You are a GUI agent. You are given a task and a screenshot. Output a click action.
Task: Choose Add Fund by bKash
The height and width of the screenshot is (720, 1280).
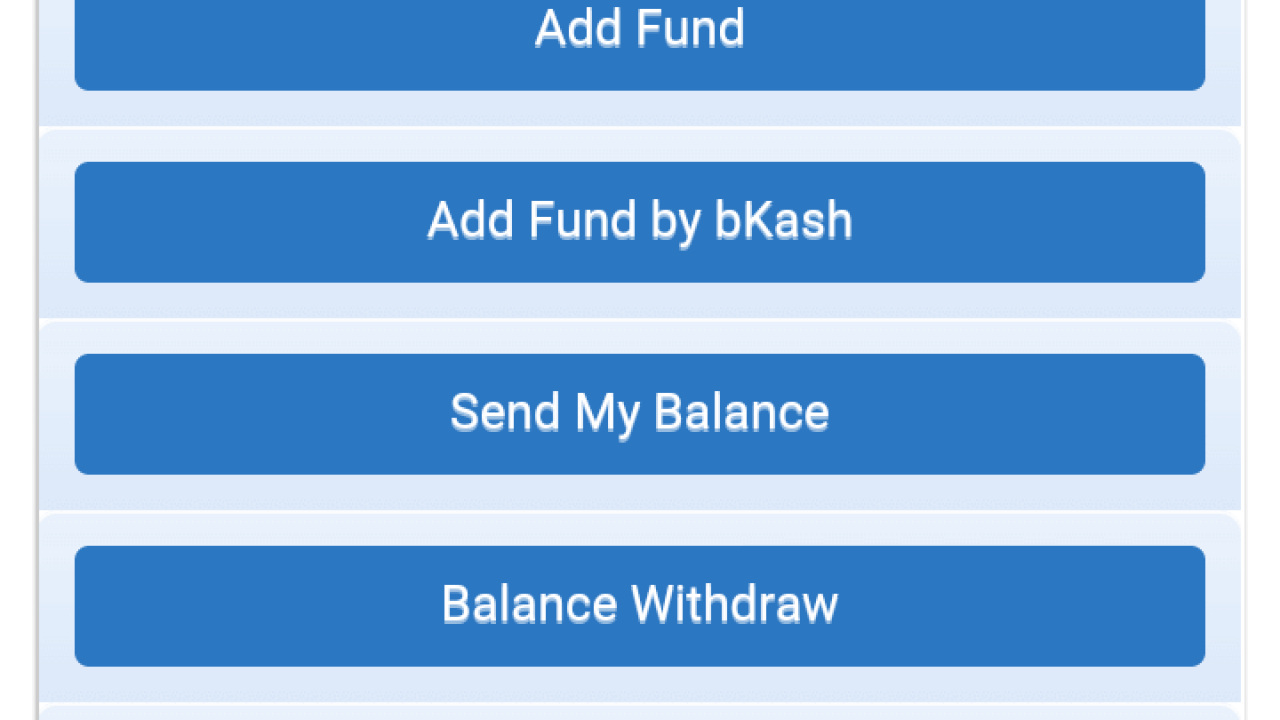640,222
